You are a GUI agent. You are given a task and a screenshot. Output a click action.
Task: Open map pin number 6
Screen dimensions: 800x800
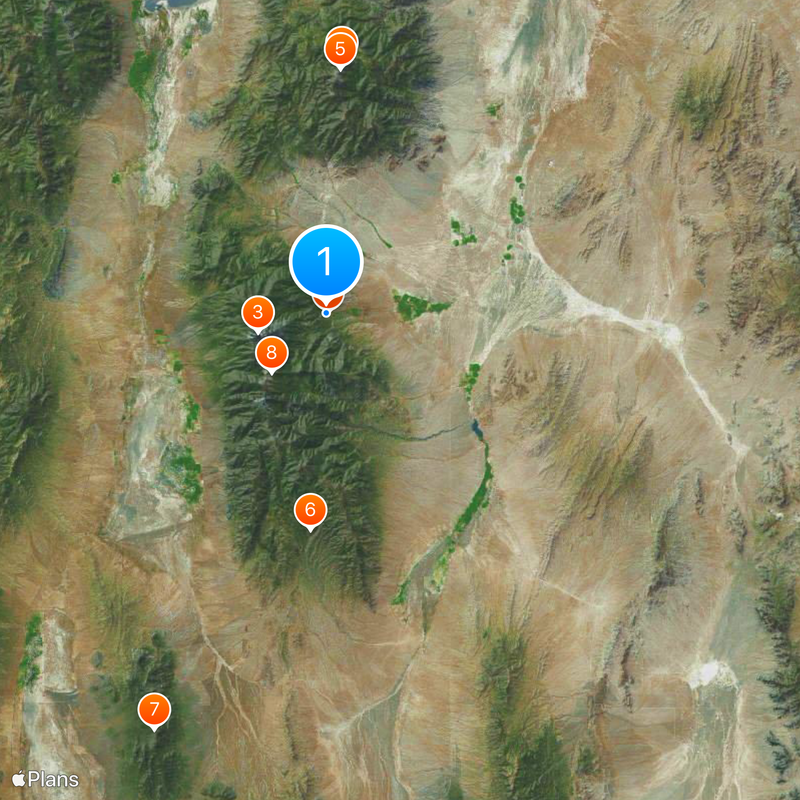310,510
